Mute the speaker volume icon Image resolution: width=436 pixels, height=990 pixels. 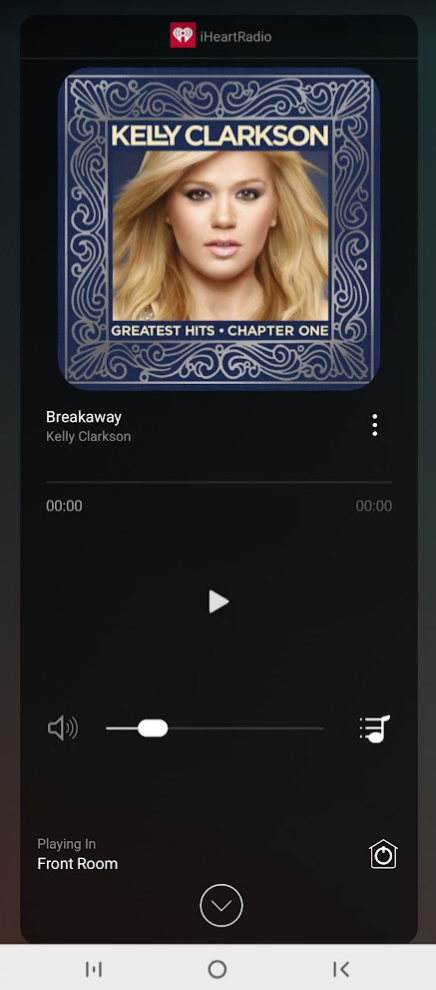pos(63,729)
